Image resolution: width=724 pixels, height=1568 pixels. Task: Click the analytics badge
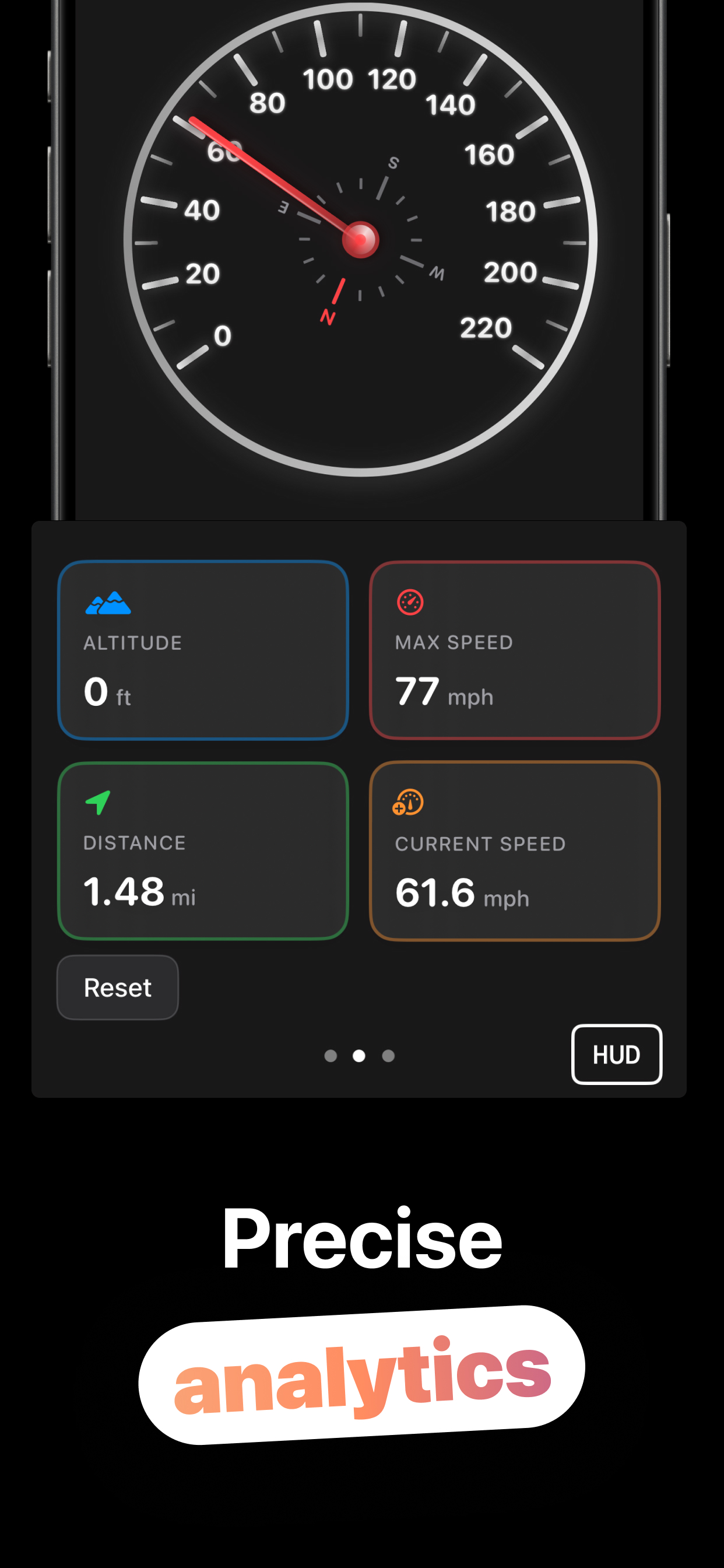click(362, 1374)
